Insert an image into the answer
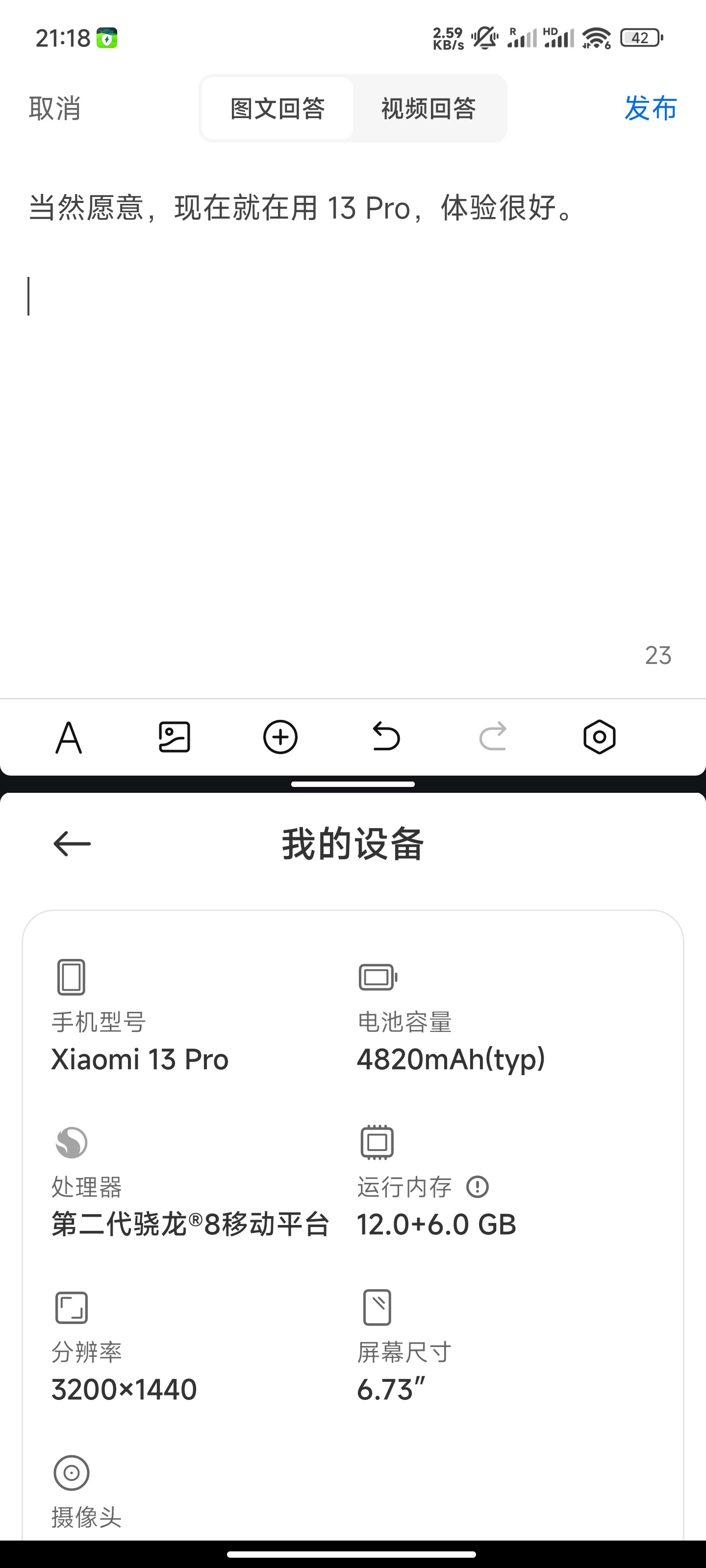This screenshot has width=706, height=1568. (174, 737)
